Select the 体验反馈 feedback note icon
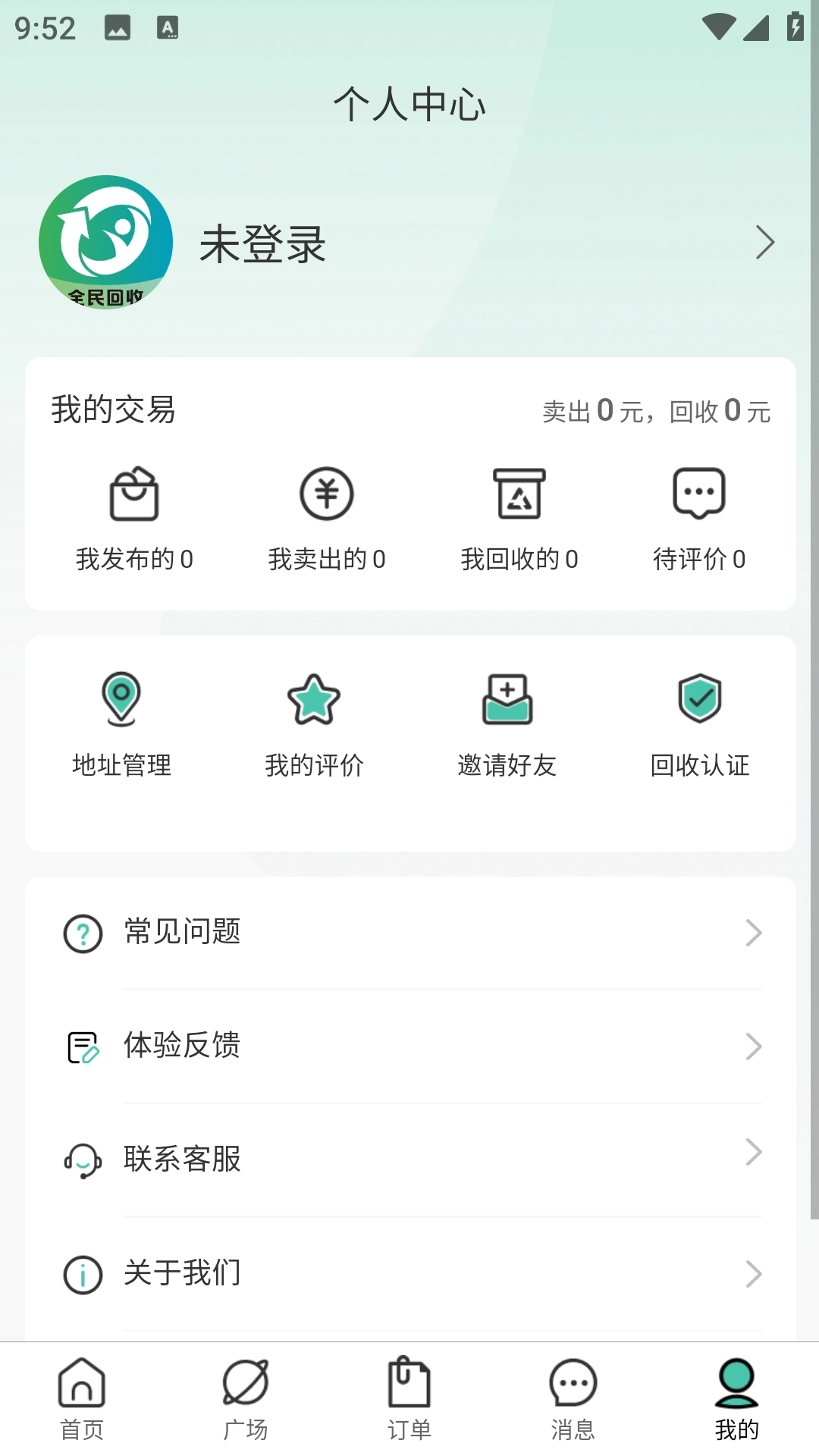This screenshot has width=819, height=1456. coord(83,1046)
